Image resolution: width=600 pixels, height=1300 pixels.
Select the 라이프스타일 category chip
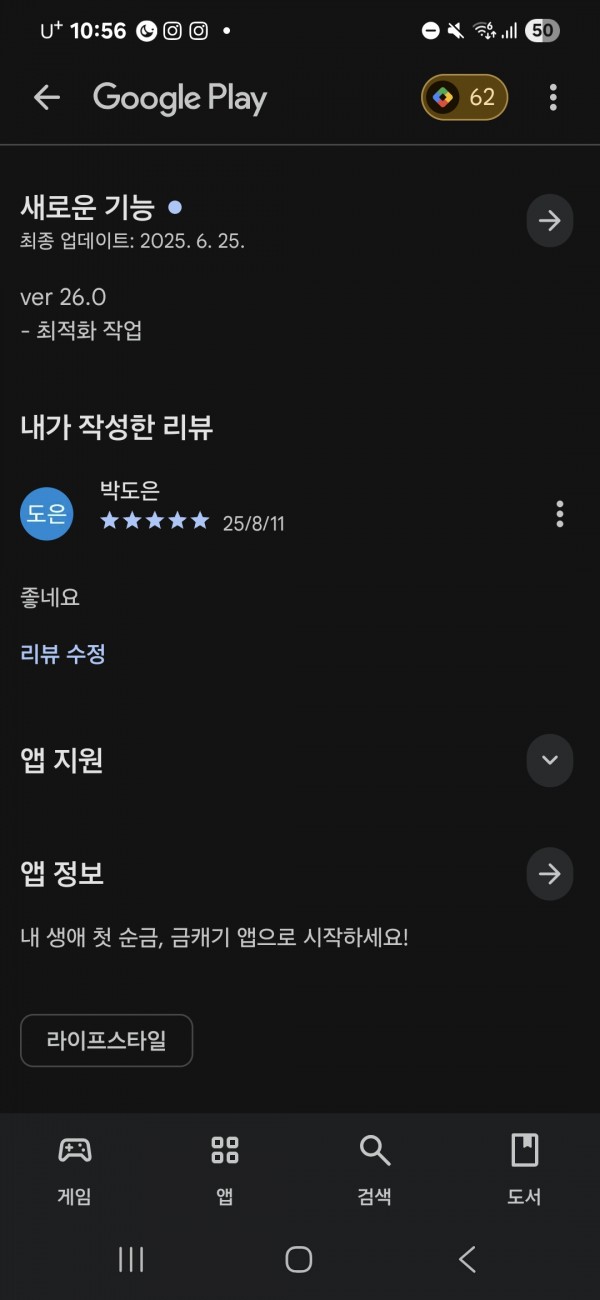[106, 1041]
